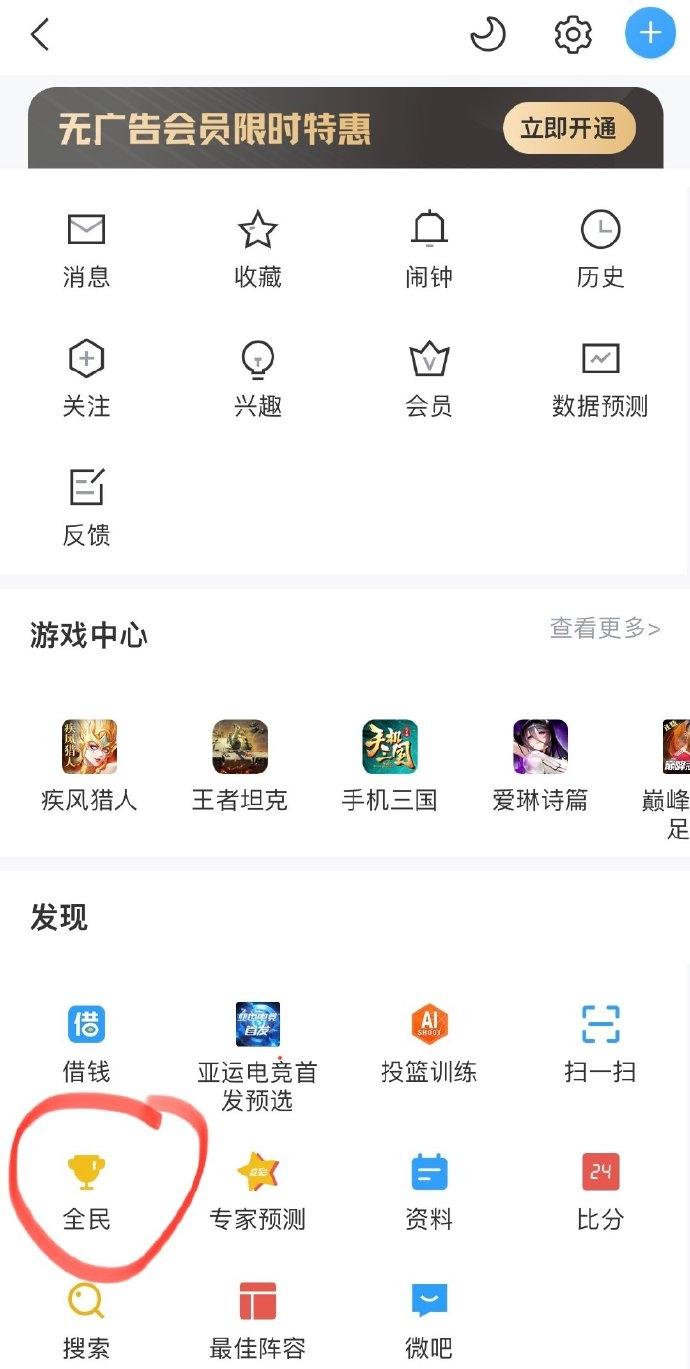Open 最佳阵容 best lineup
This screenshot has height=1369, width=690.
pyautogui.click(x=258, y=1320)
